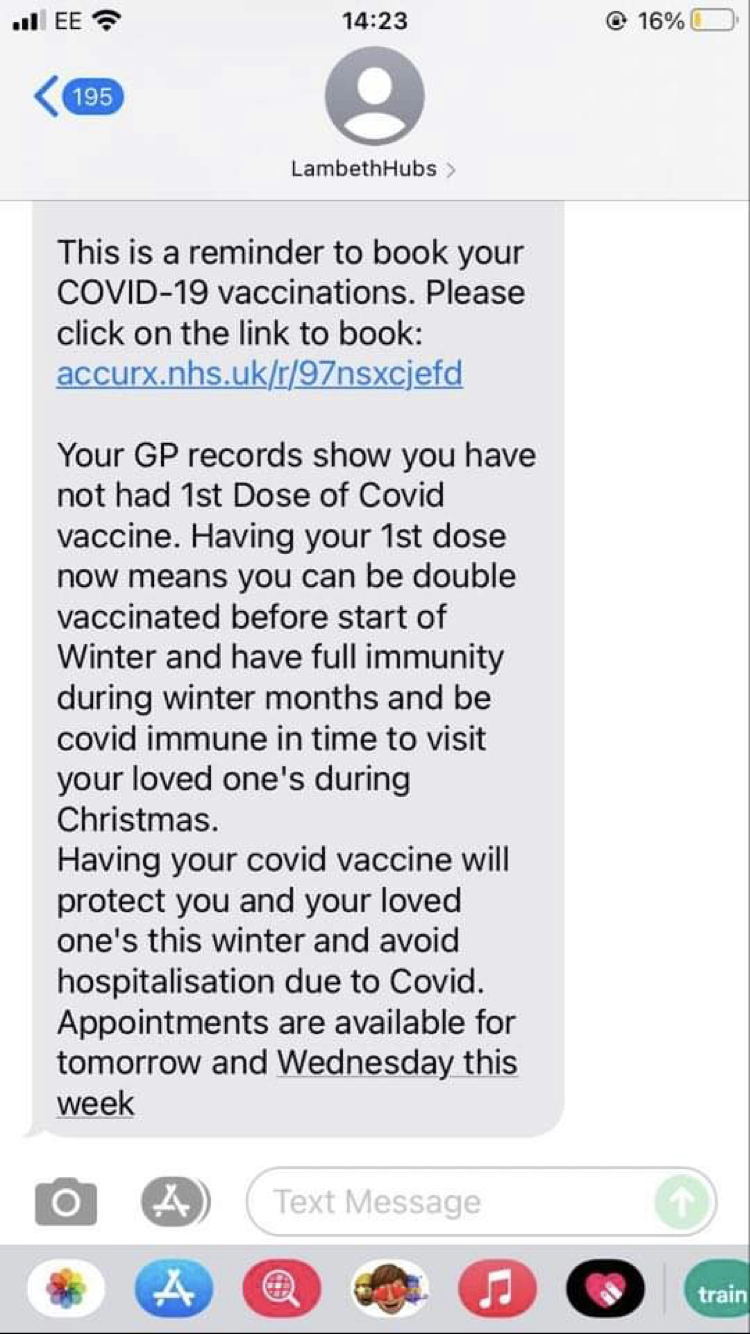750x1334 pixels.
Task: Send the message with the arrow
Action: [683, 1202]
